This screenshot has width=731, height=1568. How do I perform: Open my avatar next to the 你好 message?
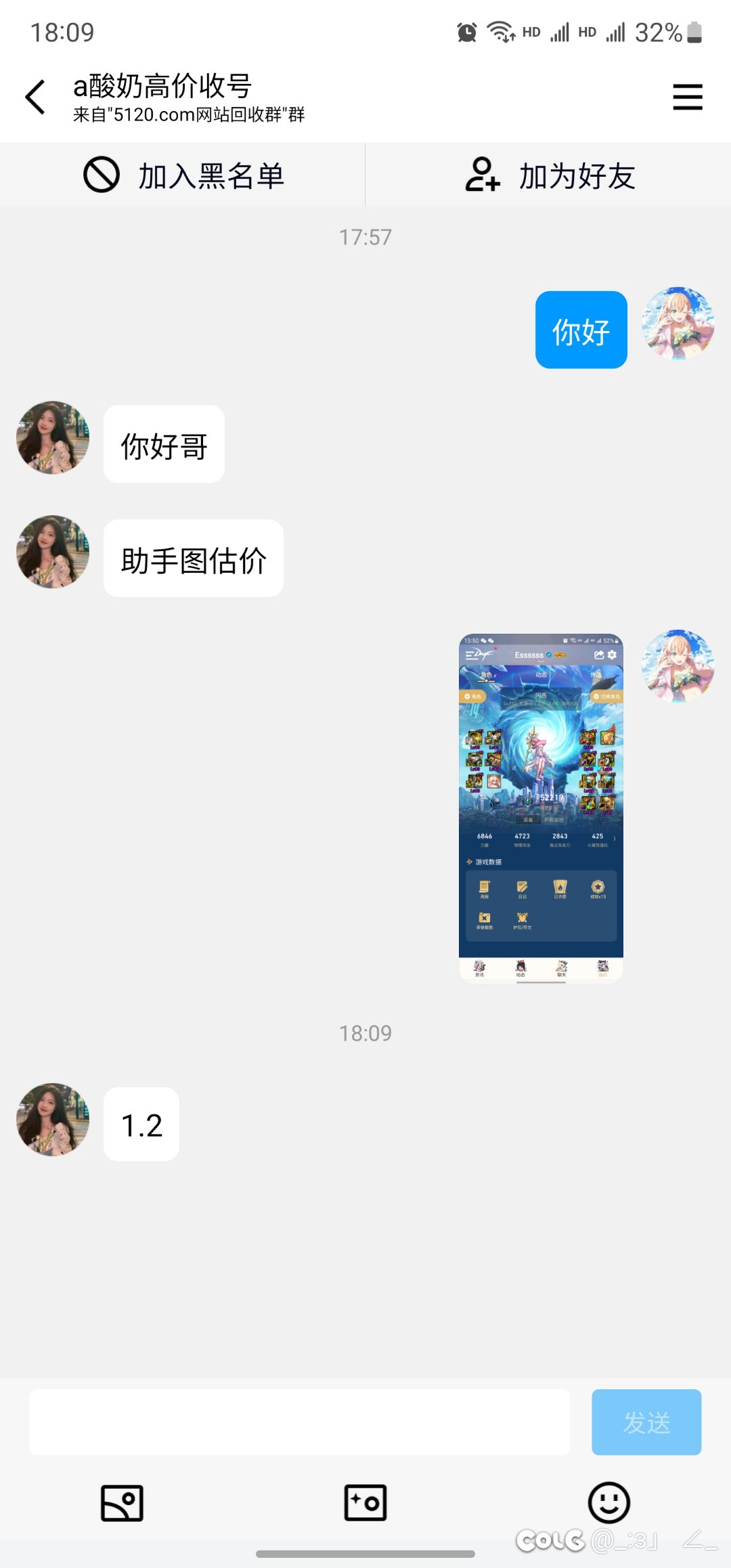678,324
